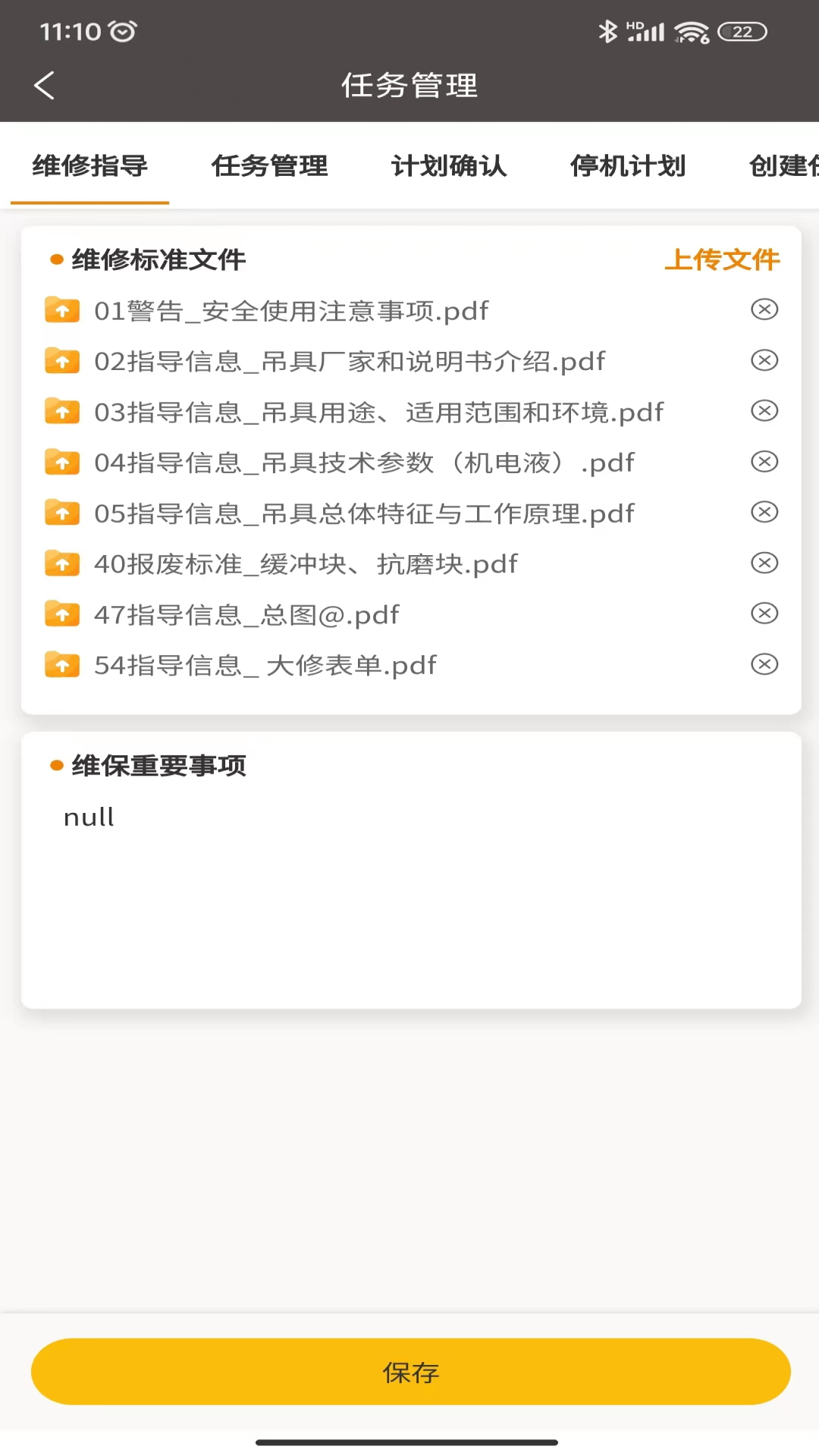This screenshot has height=1456, width=819.
Task: Click the alarm clock status bar icon
Action: (x=122, y=31)
